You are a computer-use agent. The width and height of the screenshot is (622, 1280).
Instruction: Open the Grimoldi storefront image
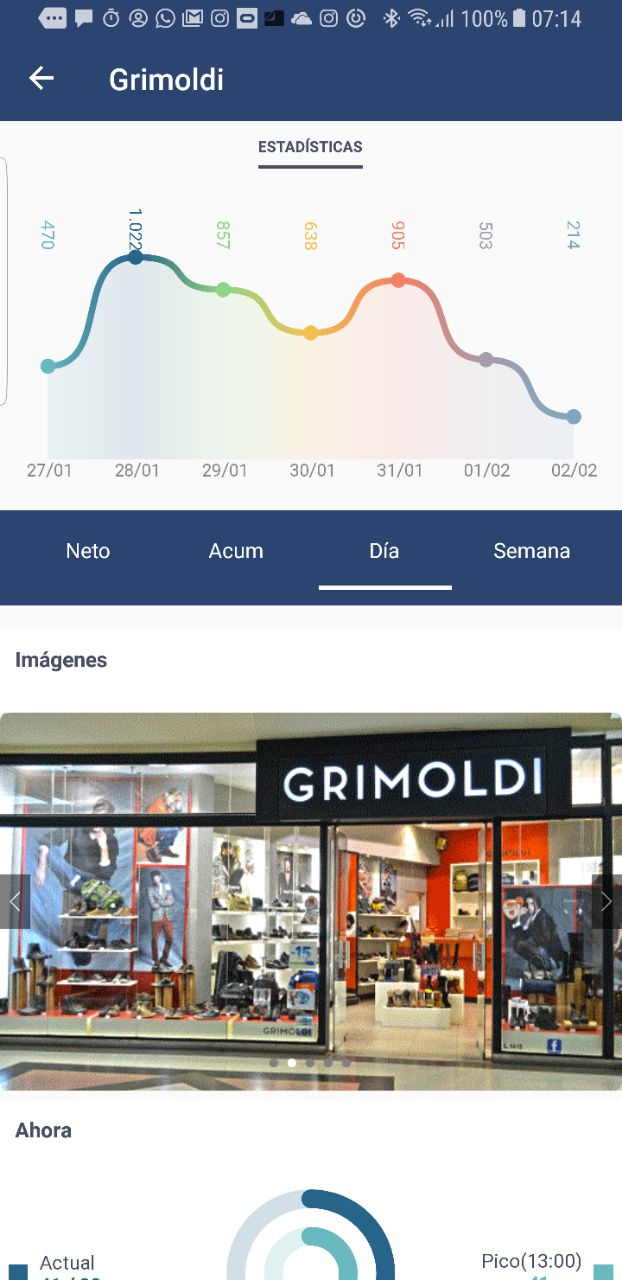tap(310, 900)
